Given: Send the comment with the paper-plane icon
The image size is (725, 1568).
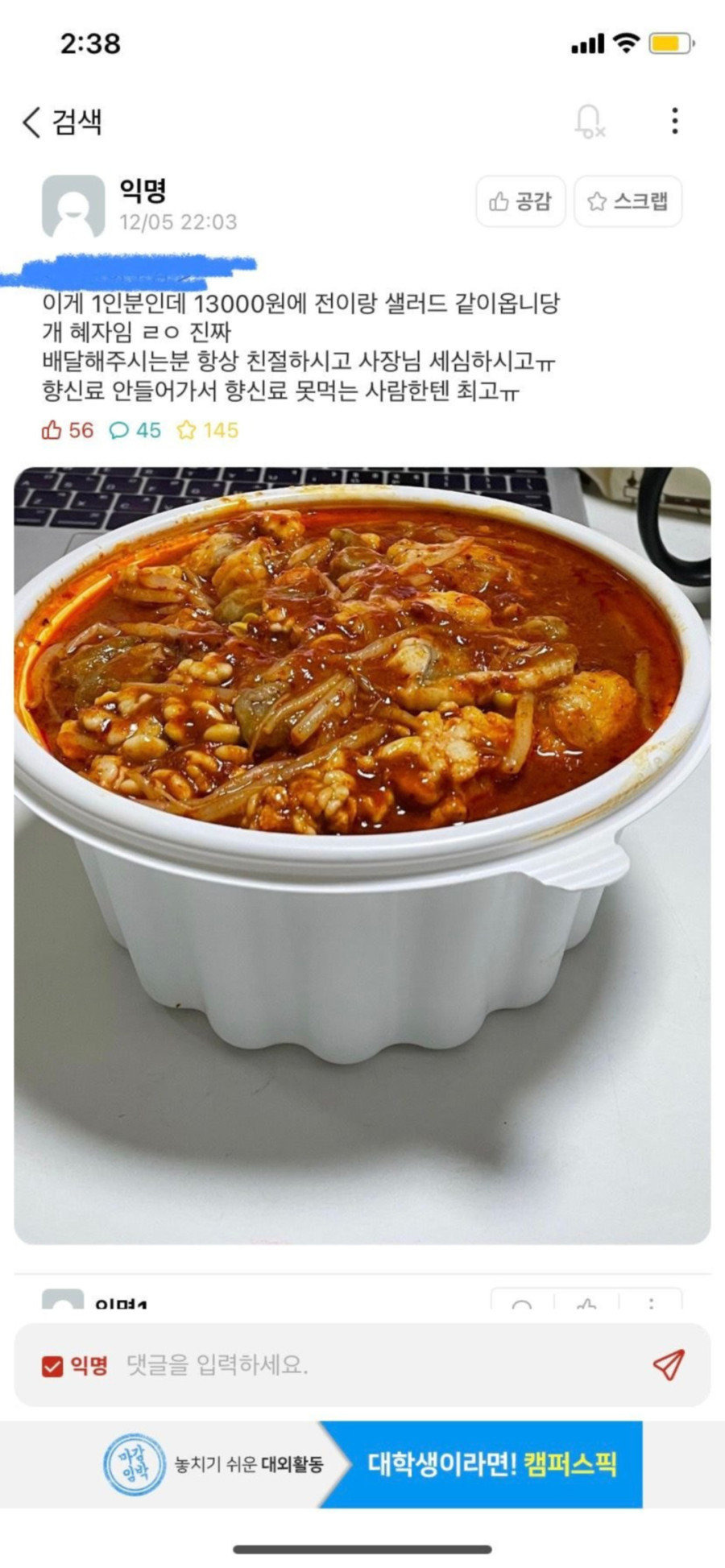Looking at the screenshot, I should click(x=668, y=1364).
